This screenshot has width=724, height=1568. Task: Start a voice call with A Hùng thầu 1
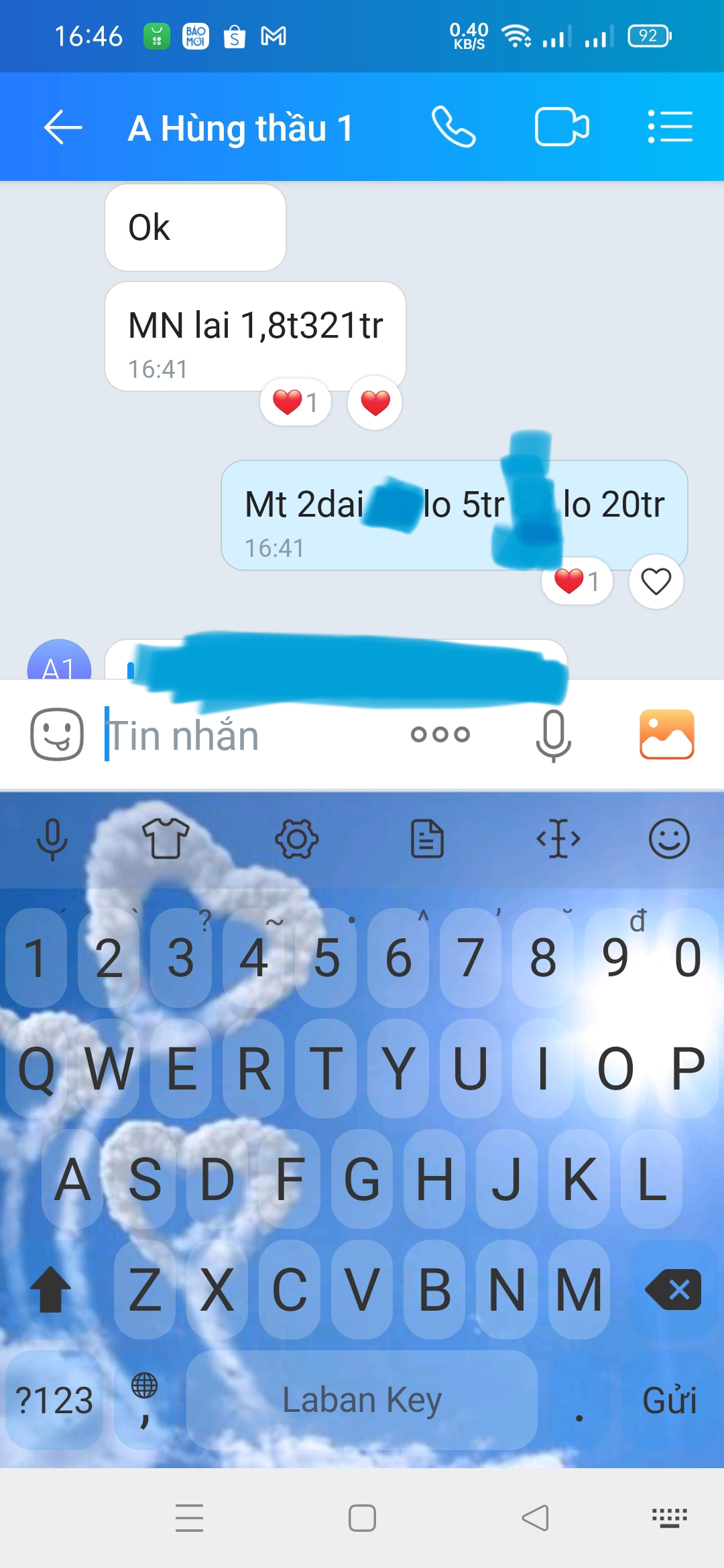tap(453, 127)
